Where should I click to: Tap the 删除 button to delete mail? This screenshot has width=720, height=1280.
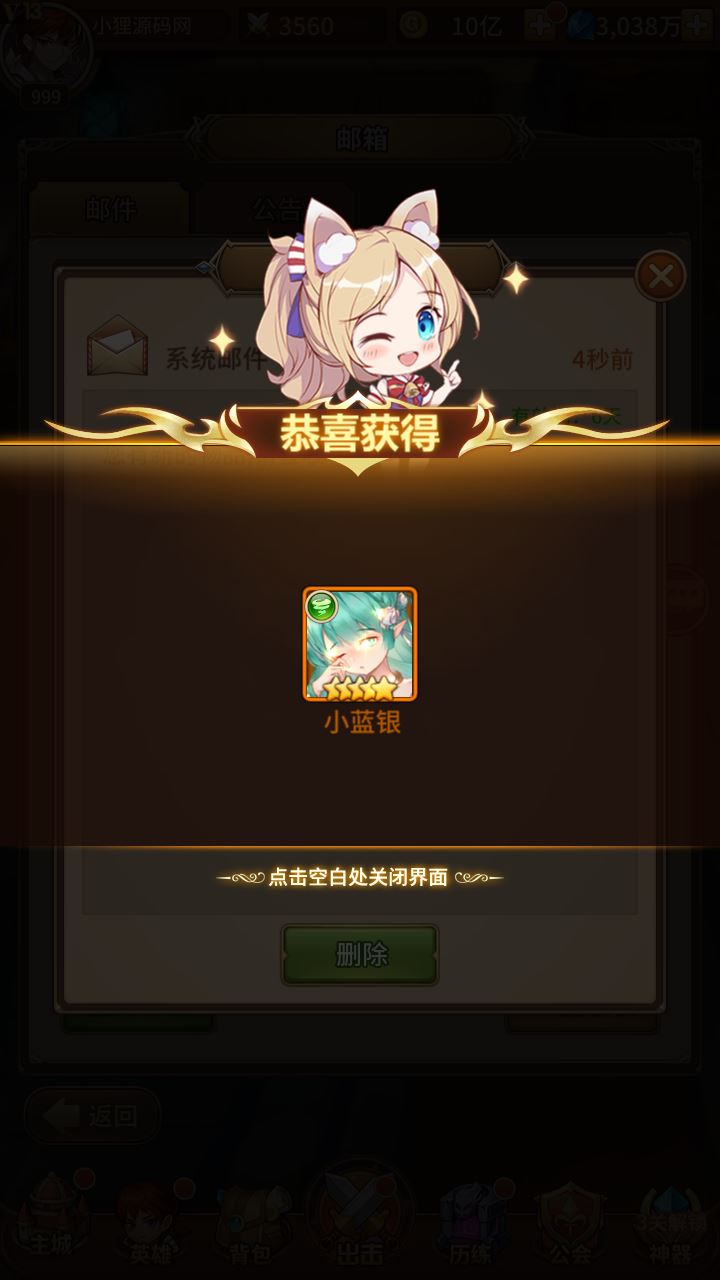360,955
